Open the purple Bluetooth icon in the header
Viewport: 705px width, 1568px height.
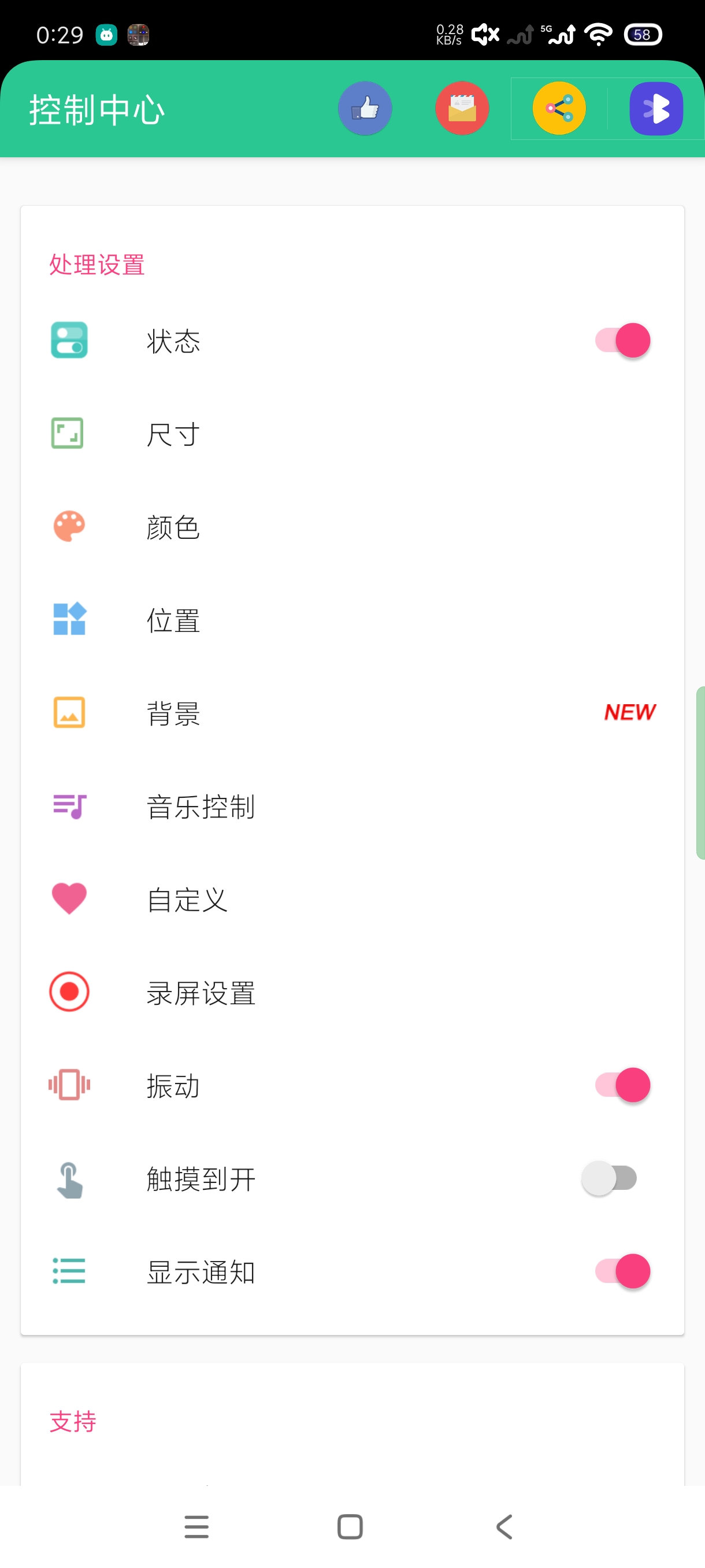point(656,108)
